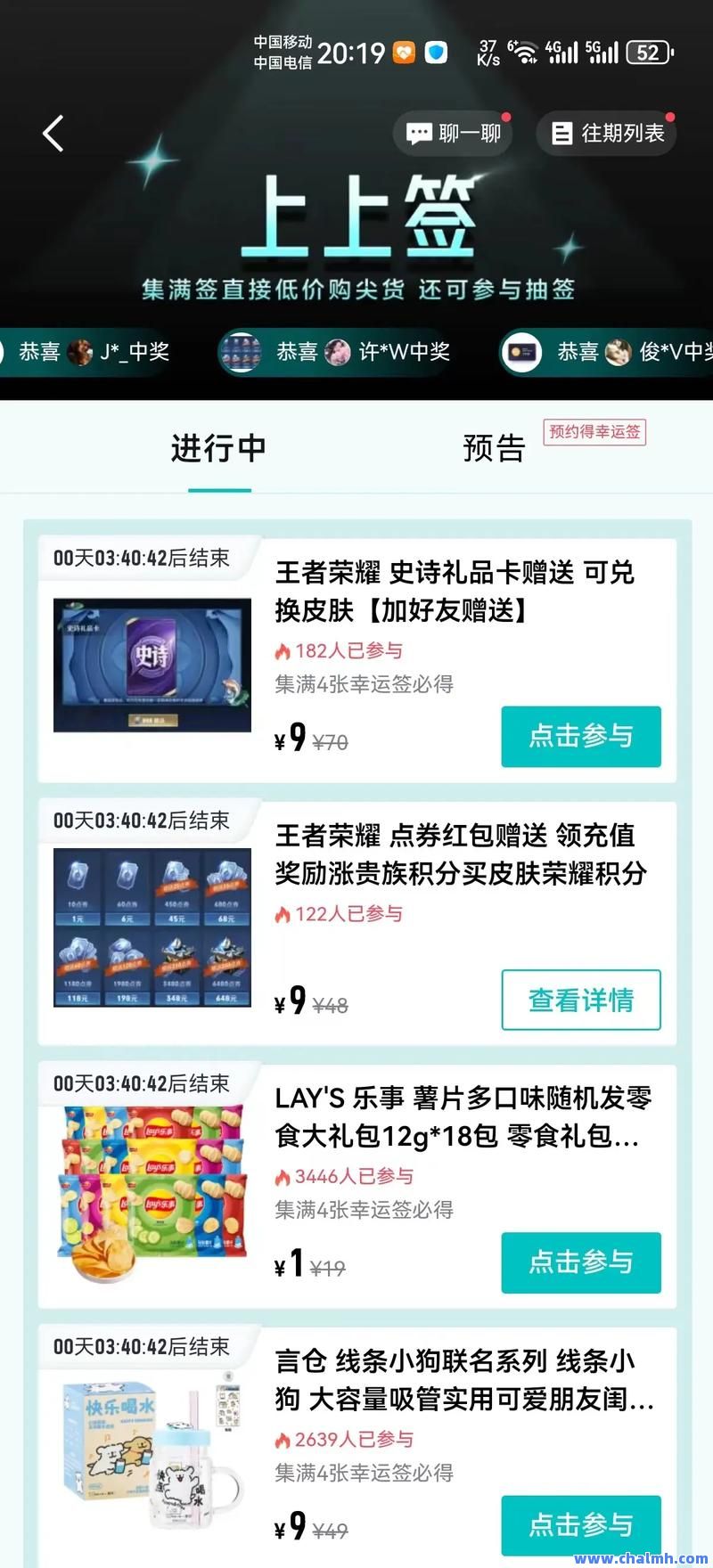Viewport: 713px width, 1568px height.
Task: Open the 点券红包 product image
Action: (152, 927)
